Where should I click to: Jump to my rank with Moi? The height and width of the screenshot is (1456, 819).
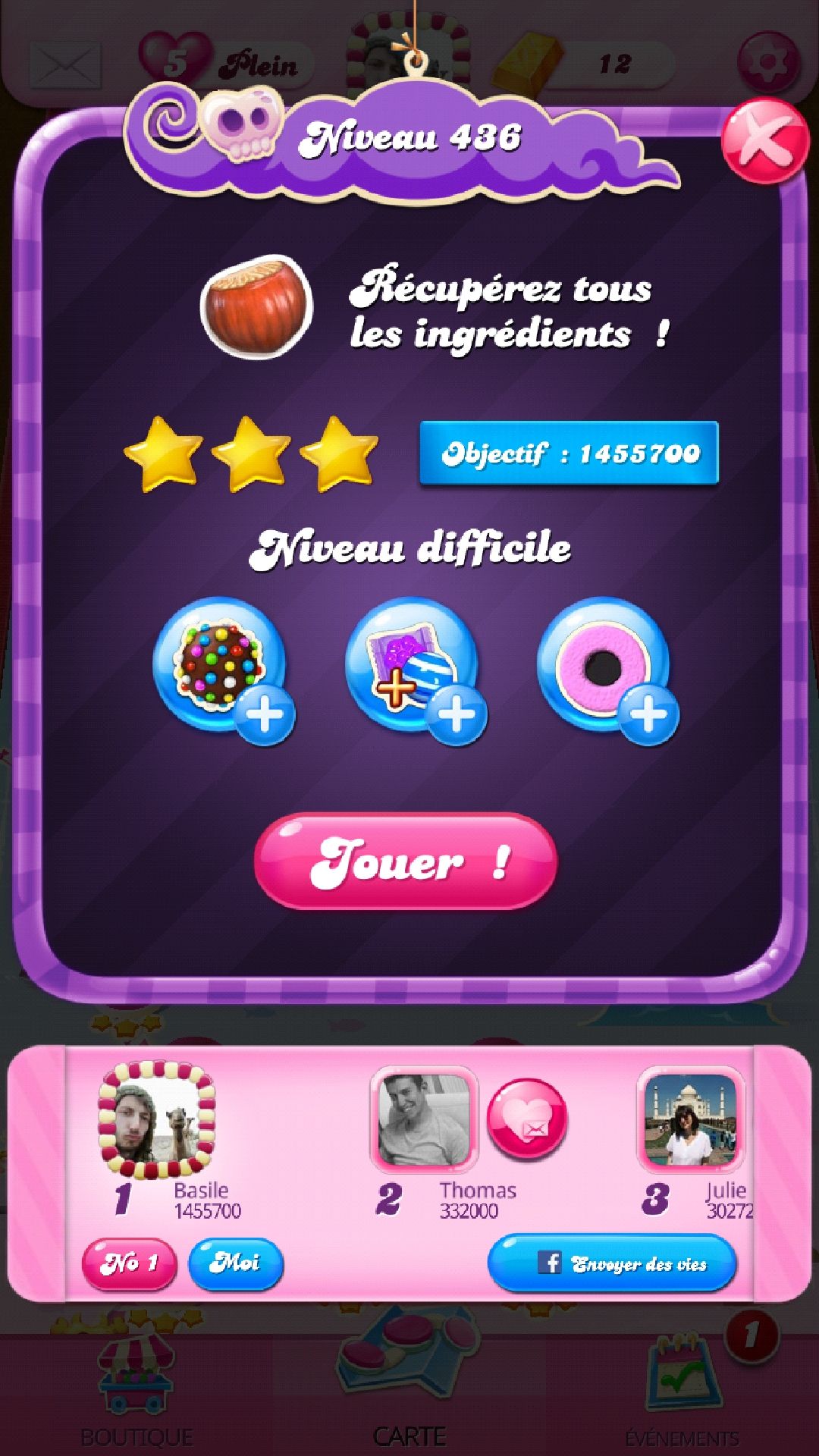235,1263
